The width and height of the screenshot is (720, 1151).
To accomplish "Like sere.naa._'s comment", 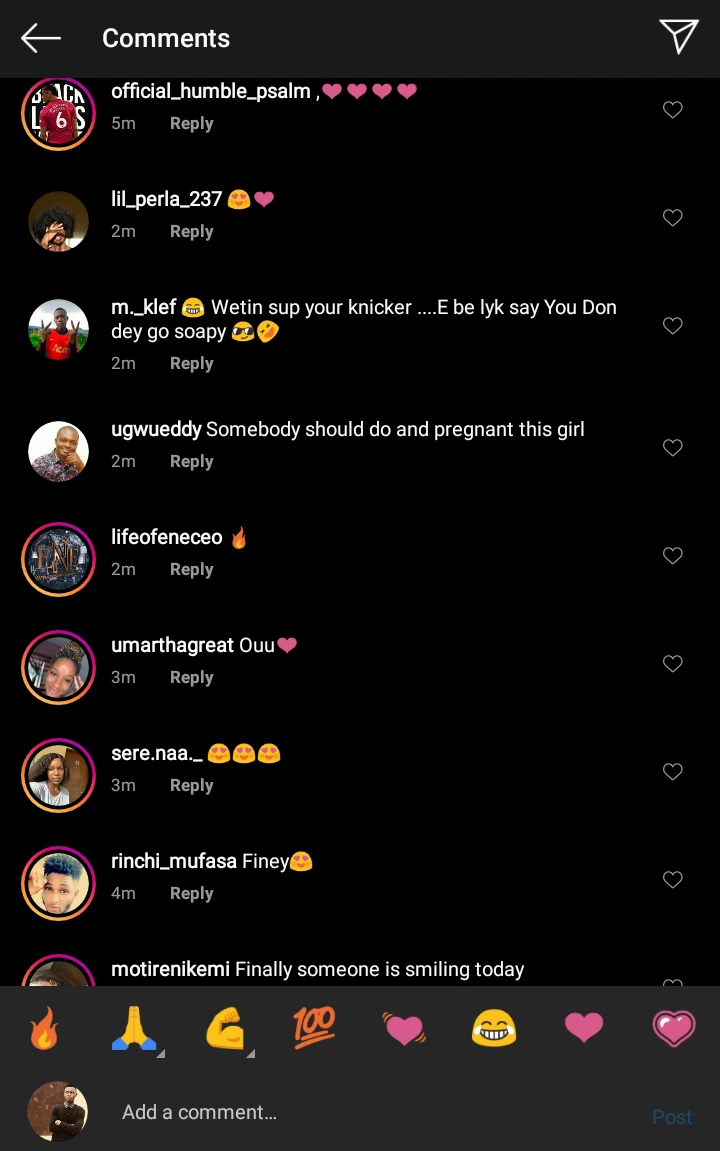I will tap(673, 772).
